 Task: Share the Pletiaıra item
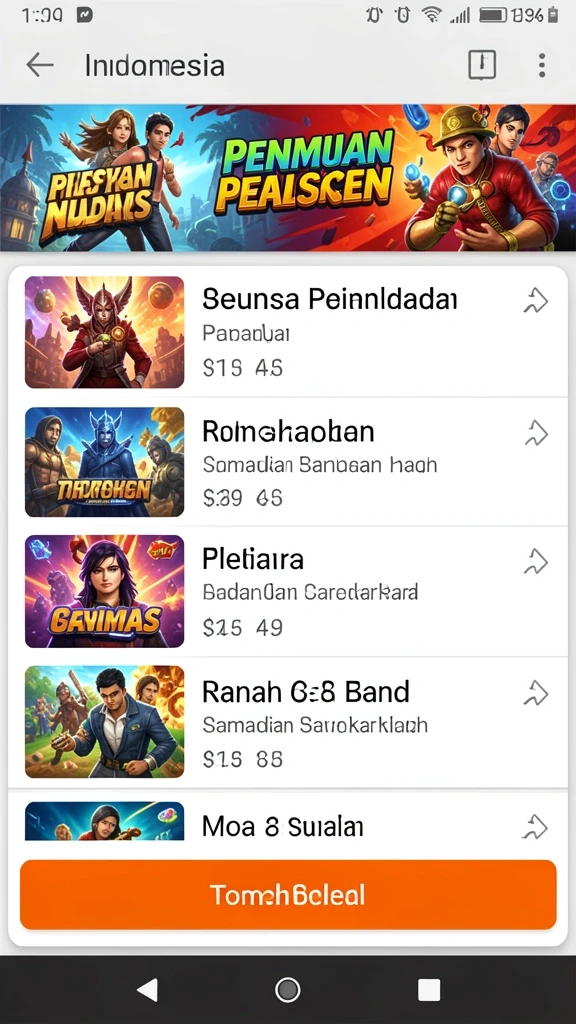coord(536,562)
